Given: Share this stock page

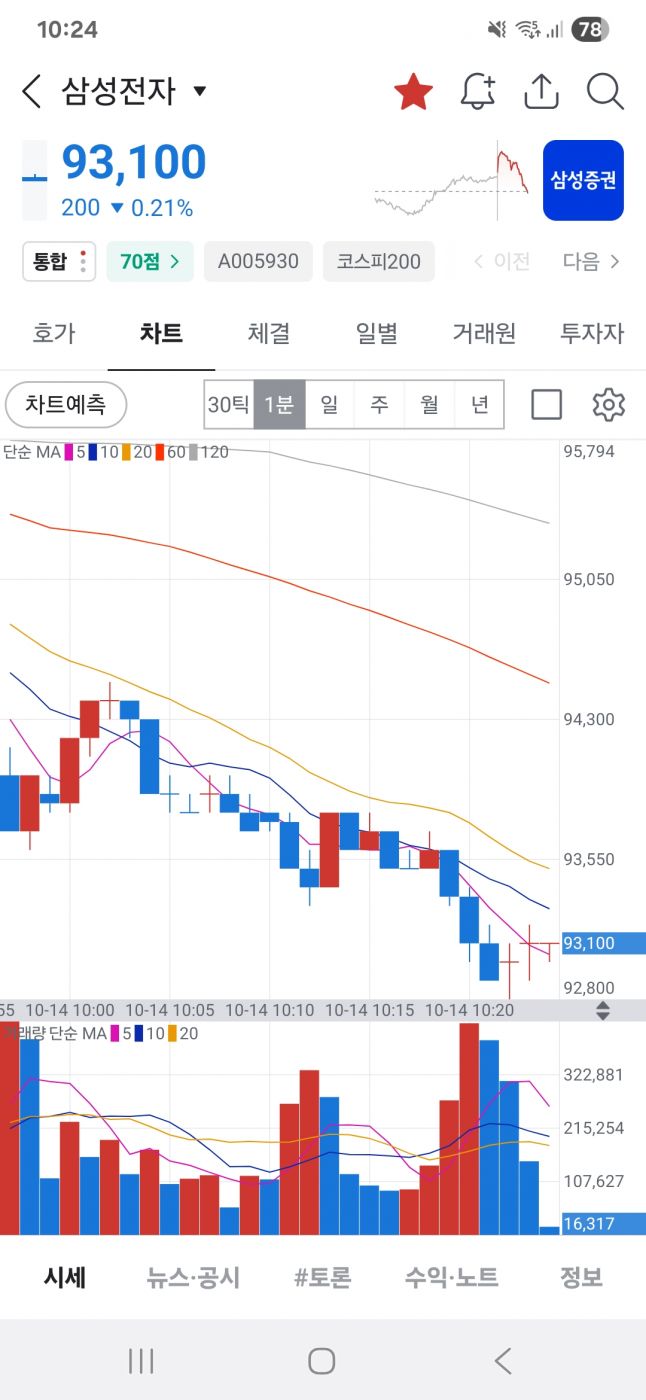Looking at the screenshot, I should coord(541,92).
